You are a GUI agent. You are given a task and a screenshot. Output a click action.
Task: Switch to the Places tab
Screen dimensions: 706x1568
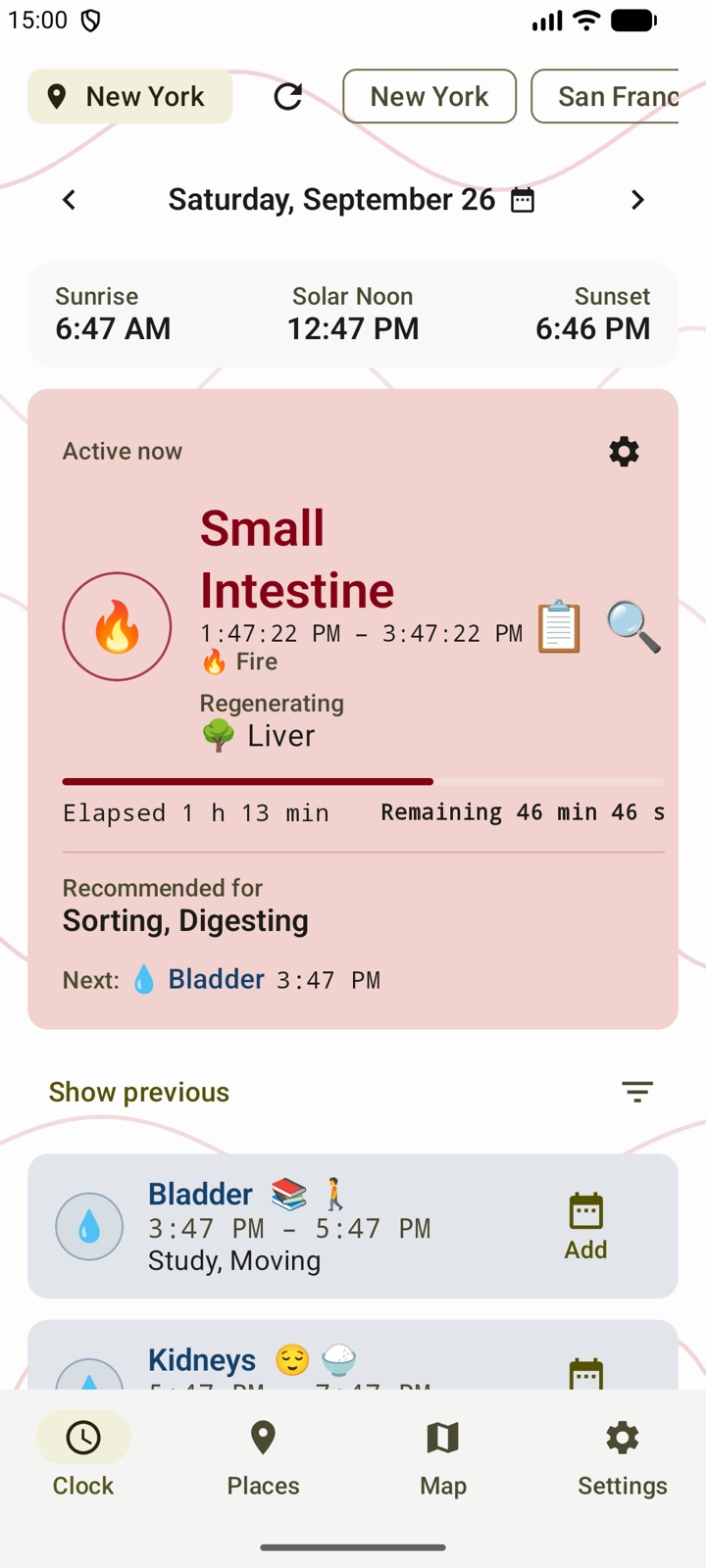pos(263,1458)
